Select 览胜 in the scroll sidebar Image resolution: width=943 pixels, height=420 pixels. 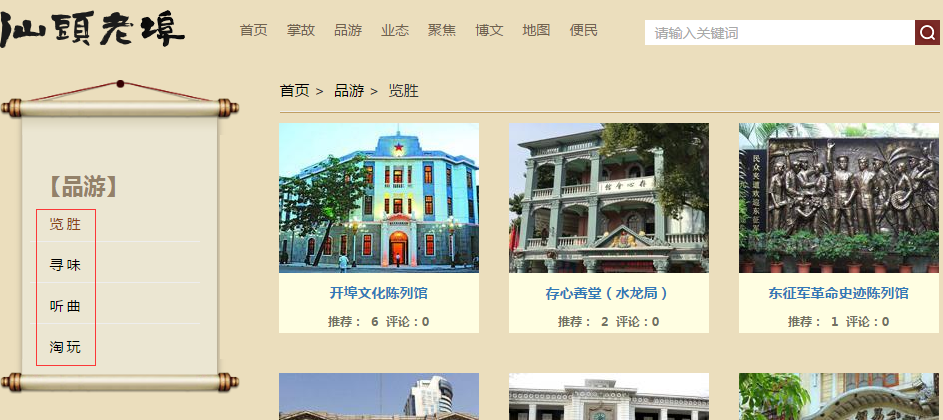(65, 224)
